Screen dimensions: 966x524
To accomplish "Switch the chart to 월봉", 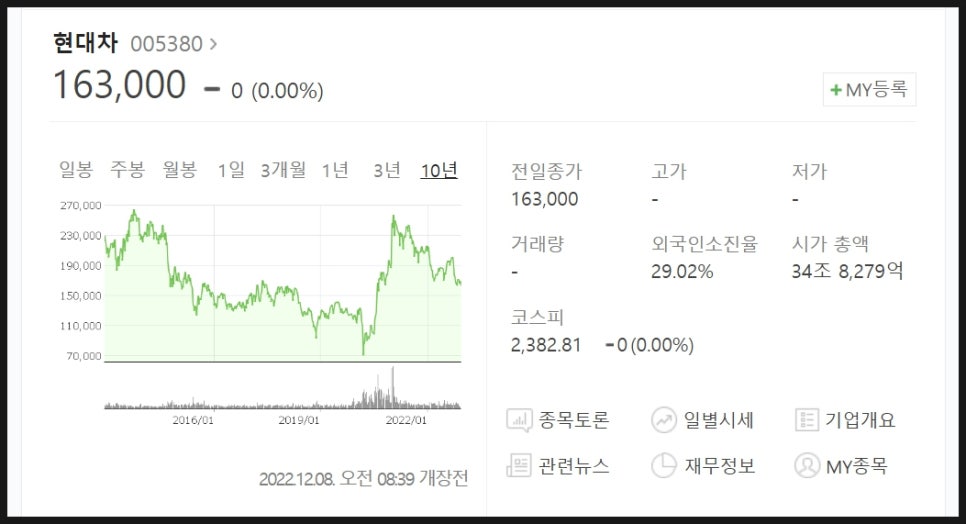I will point(180,170).
